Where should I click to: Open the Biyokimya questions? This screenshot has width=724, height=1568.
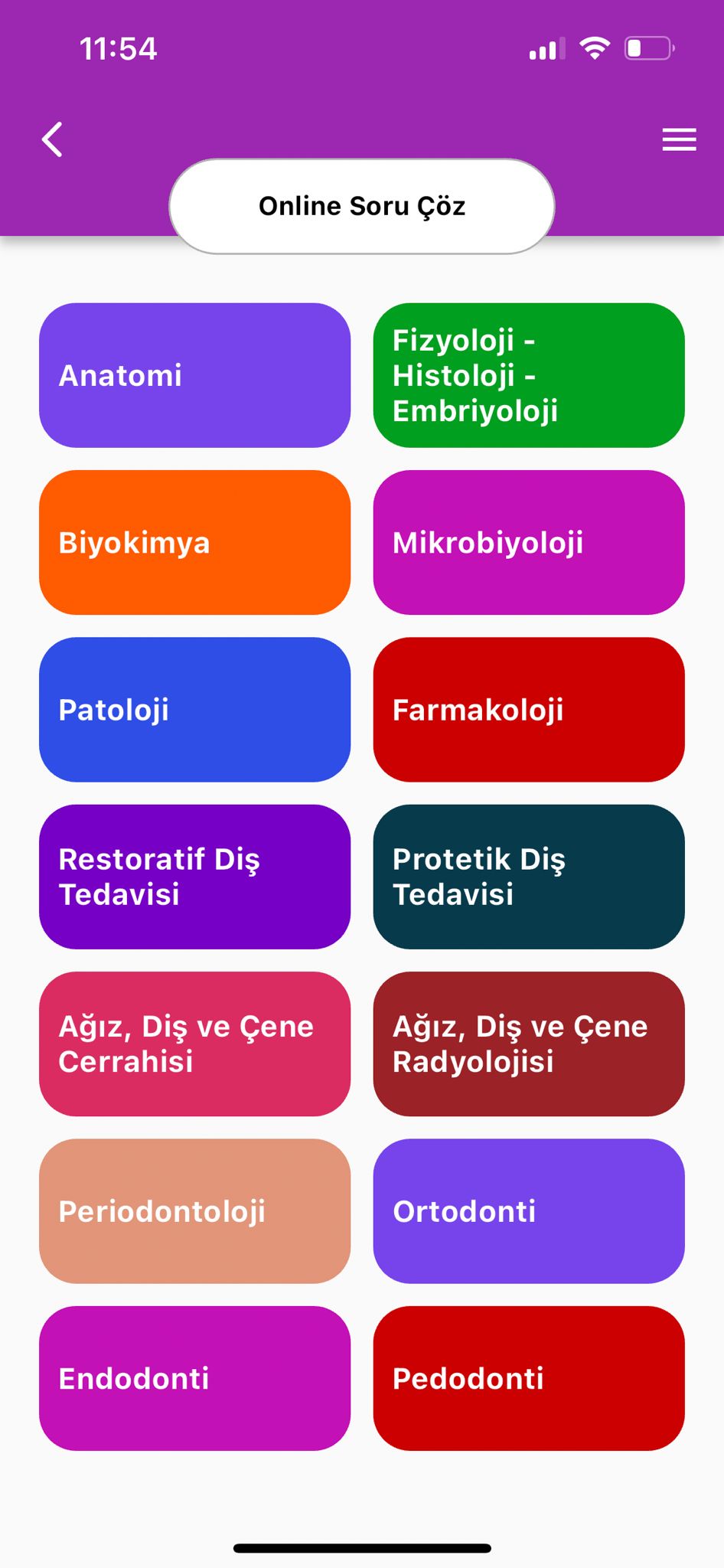[x=194, y=542]
